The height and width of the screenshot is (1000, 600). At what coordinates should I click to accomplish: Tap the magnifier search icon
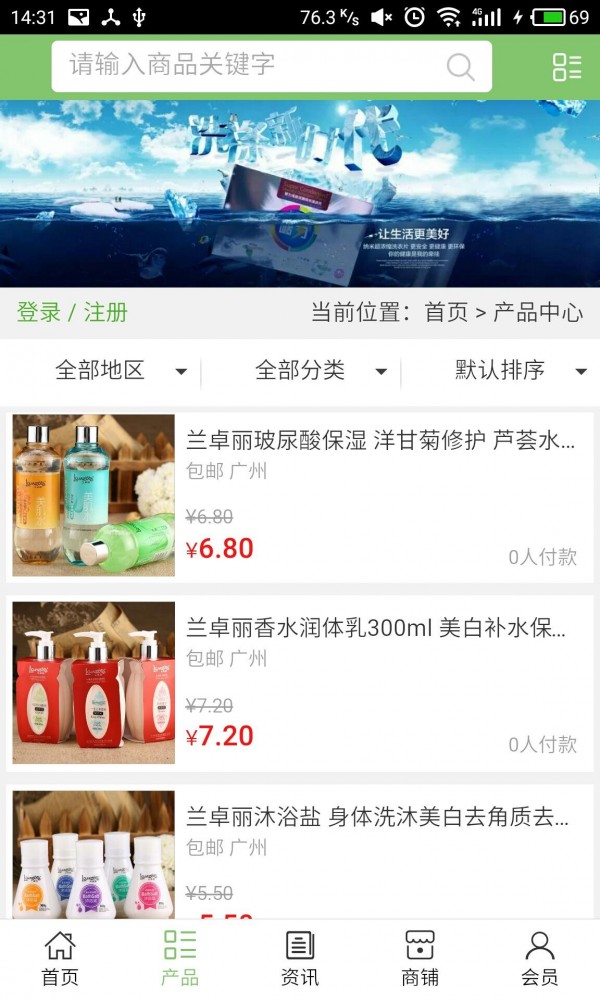coord(460,67)
